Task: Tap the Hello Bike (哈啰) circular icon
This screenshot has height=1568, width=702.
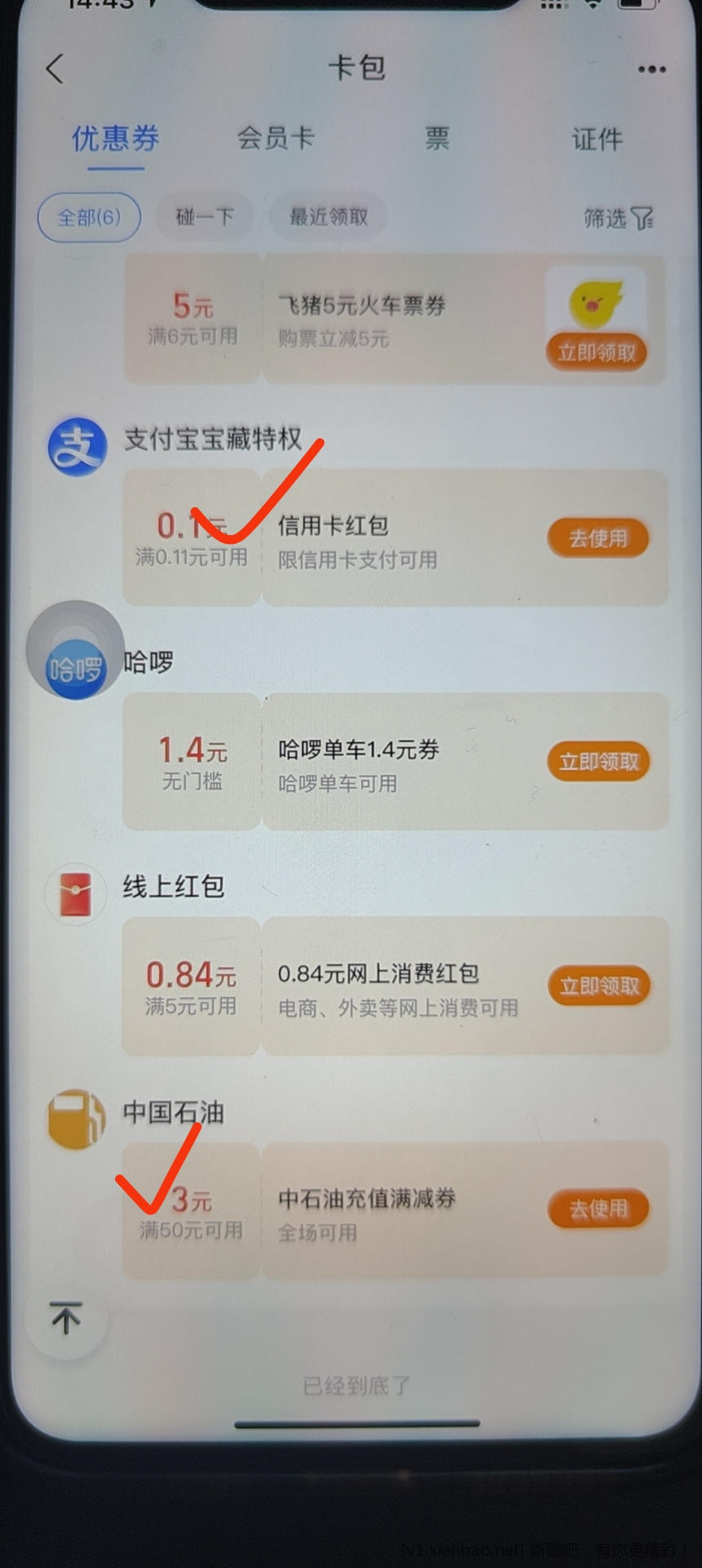Action: pos(75,663)
